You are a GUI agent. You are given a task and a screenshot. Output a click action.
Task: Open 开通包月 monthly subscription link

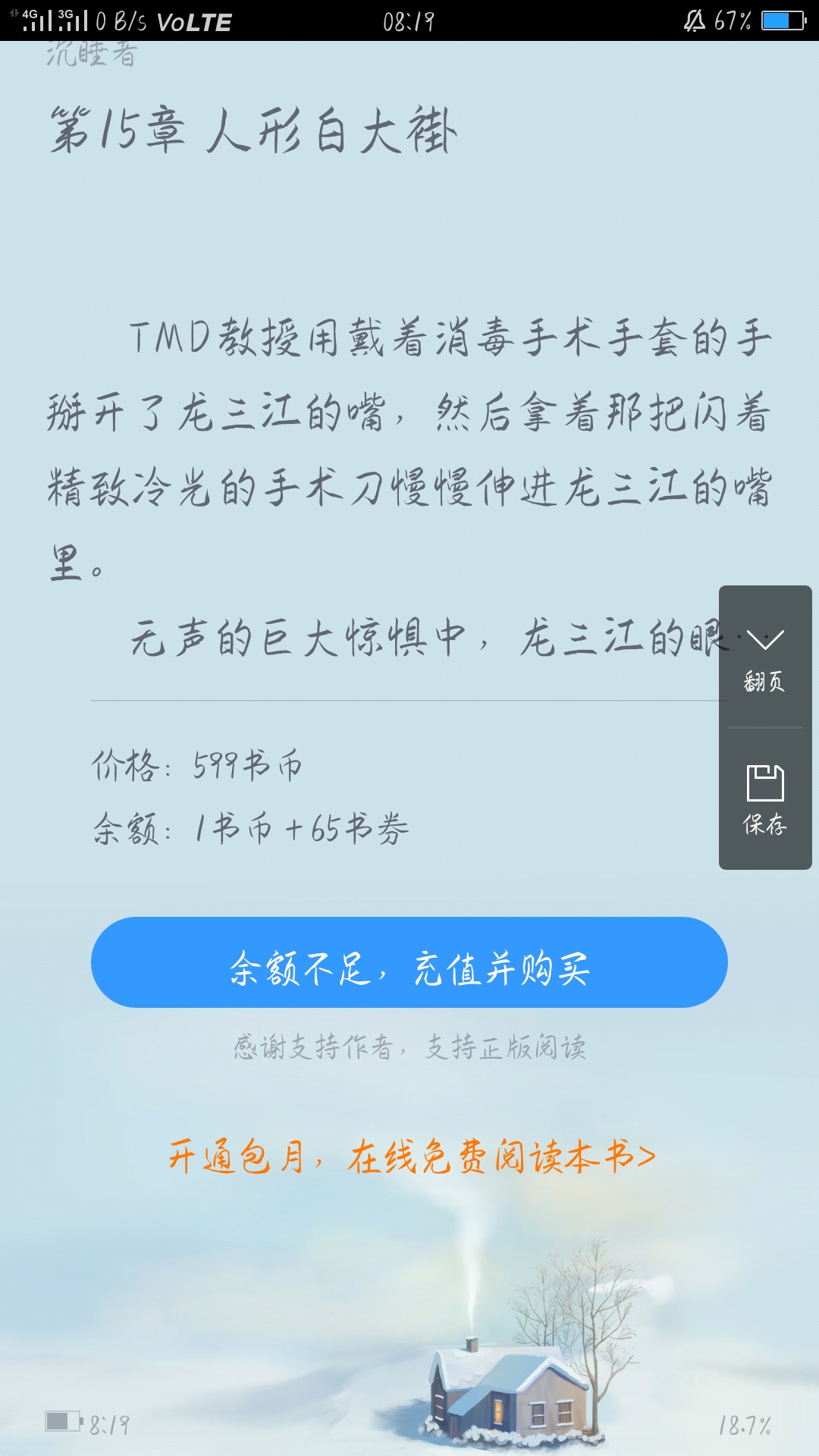click(411, 1157)
